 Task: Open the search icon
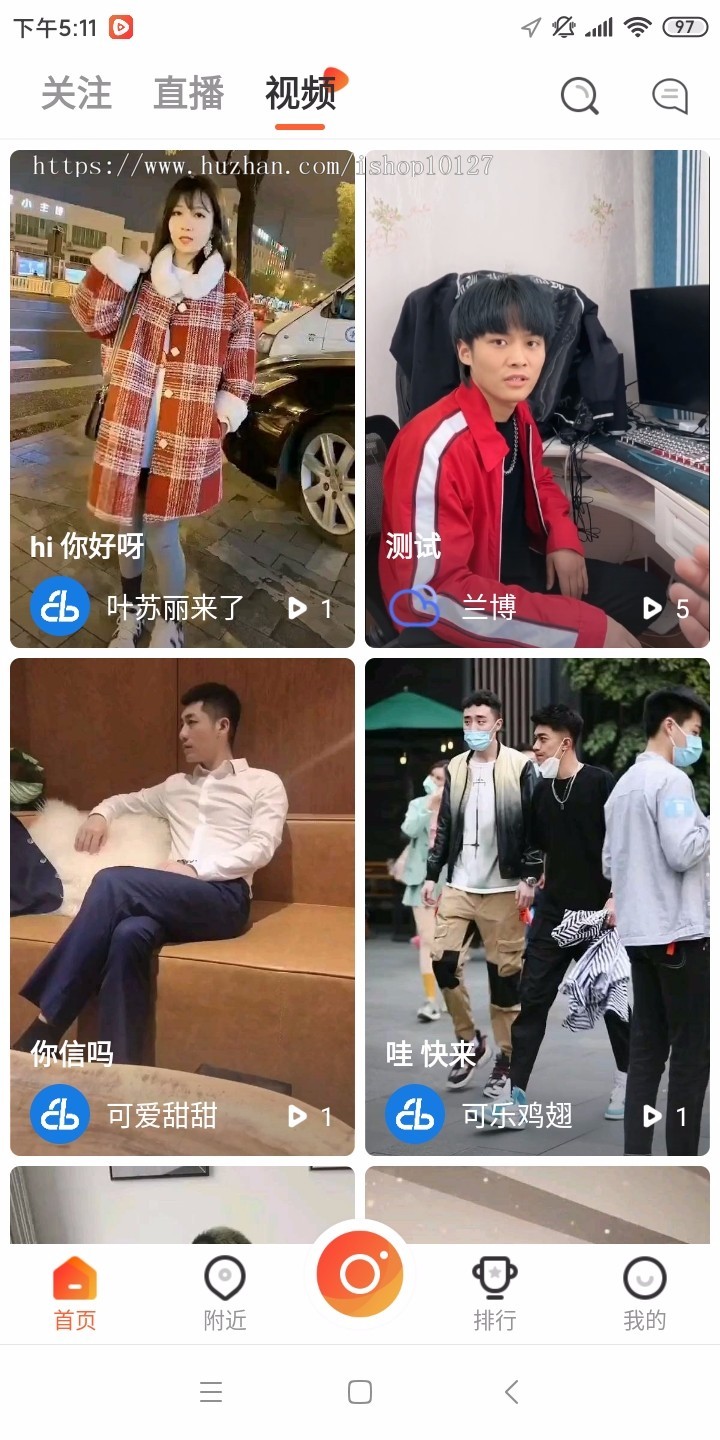coord(579,96)
